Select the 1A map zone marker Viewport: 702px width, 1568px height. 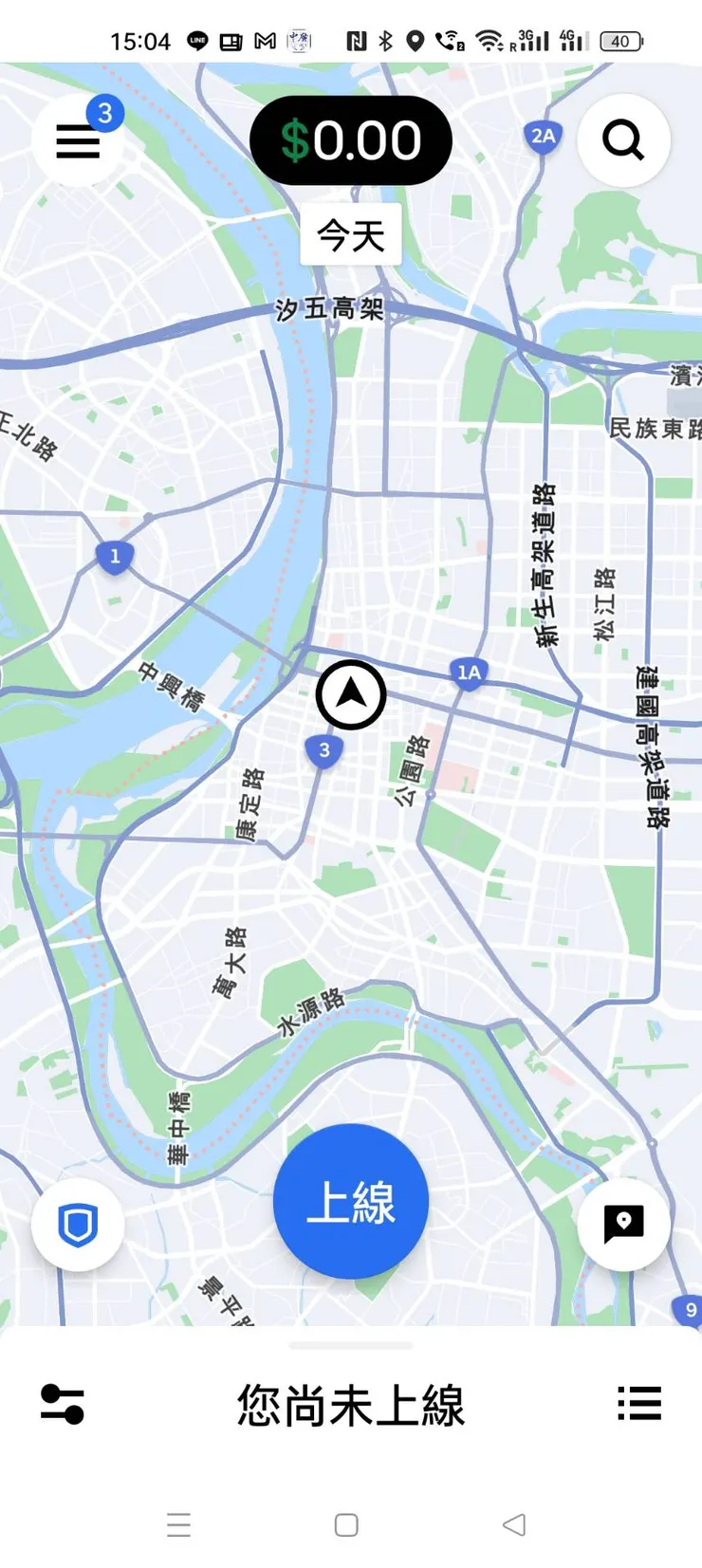pos(468,673)
